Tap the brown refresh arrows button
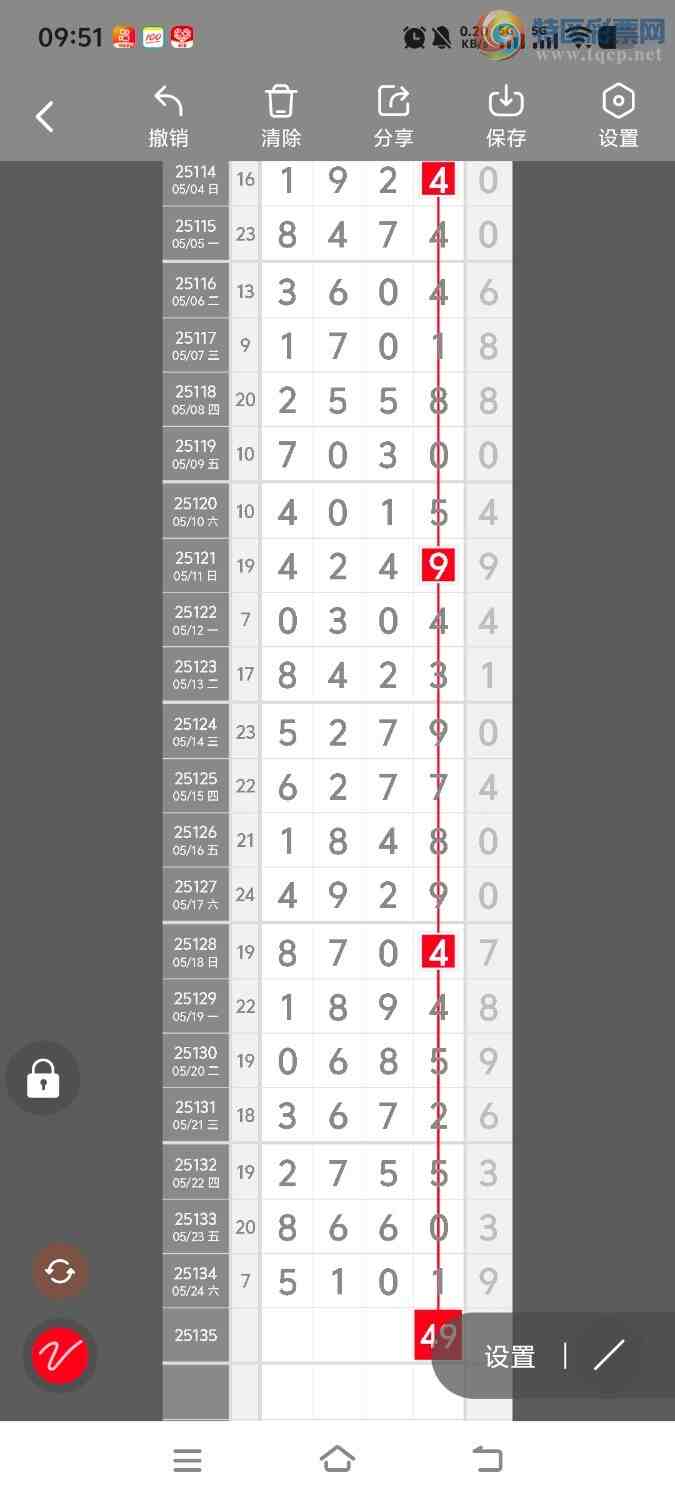Viewport: 675px width, 1500px height. (60, 1272)
